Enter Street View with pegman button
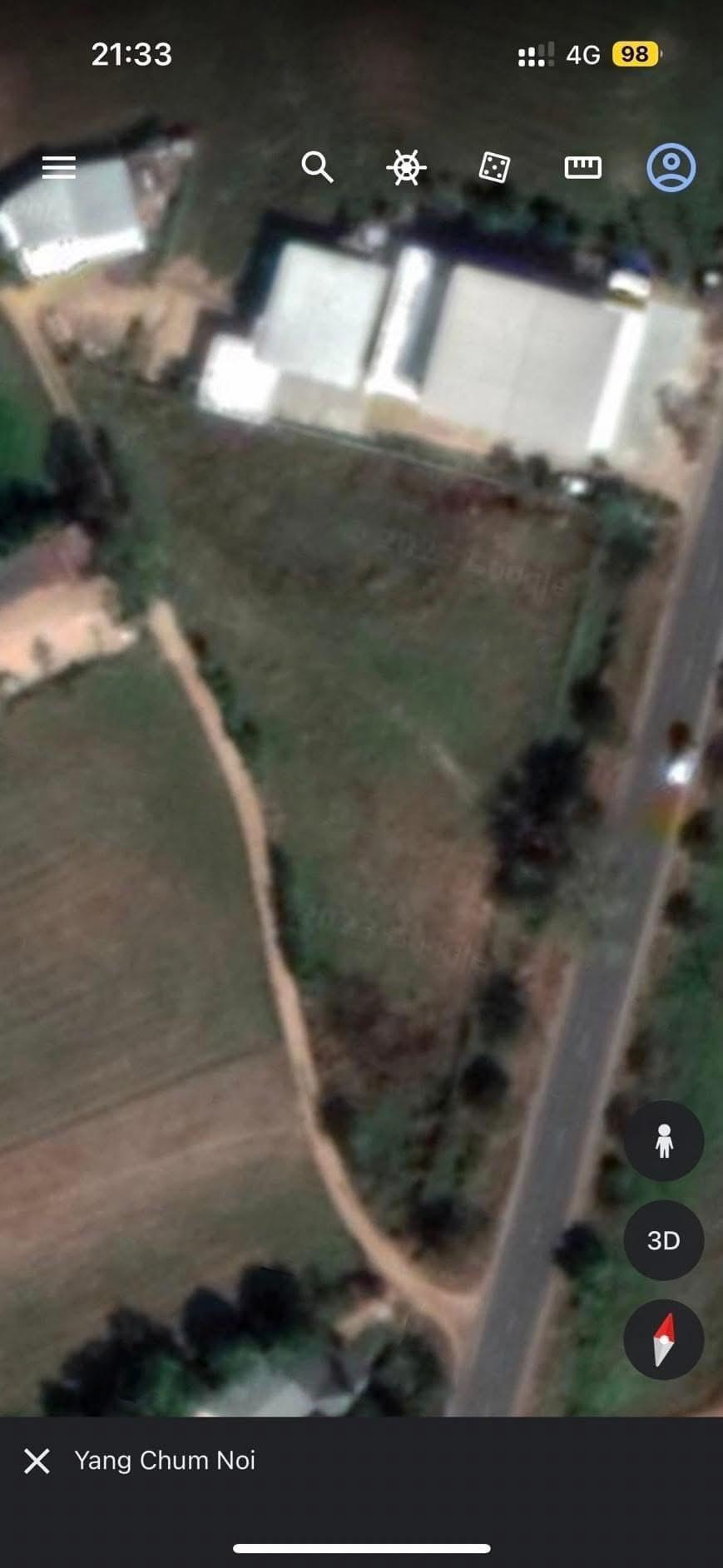The height and width of the screenshot is (1568, 723). point(663,1140)
